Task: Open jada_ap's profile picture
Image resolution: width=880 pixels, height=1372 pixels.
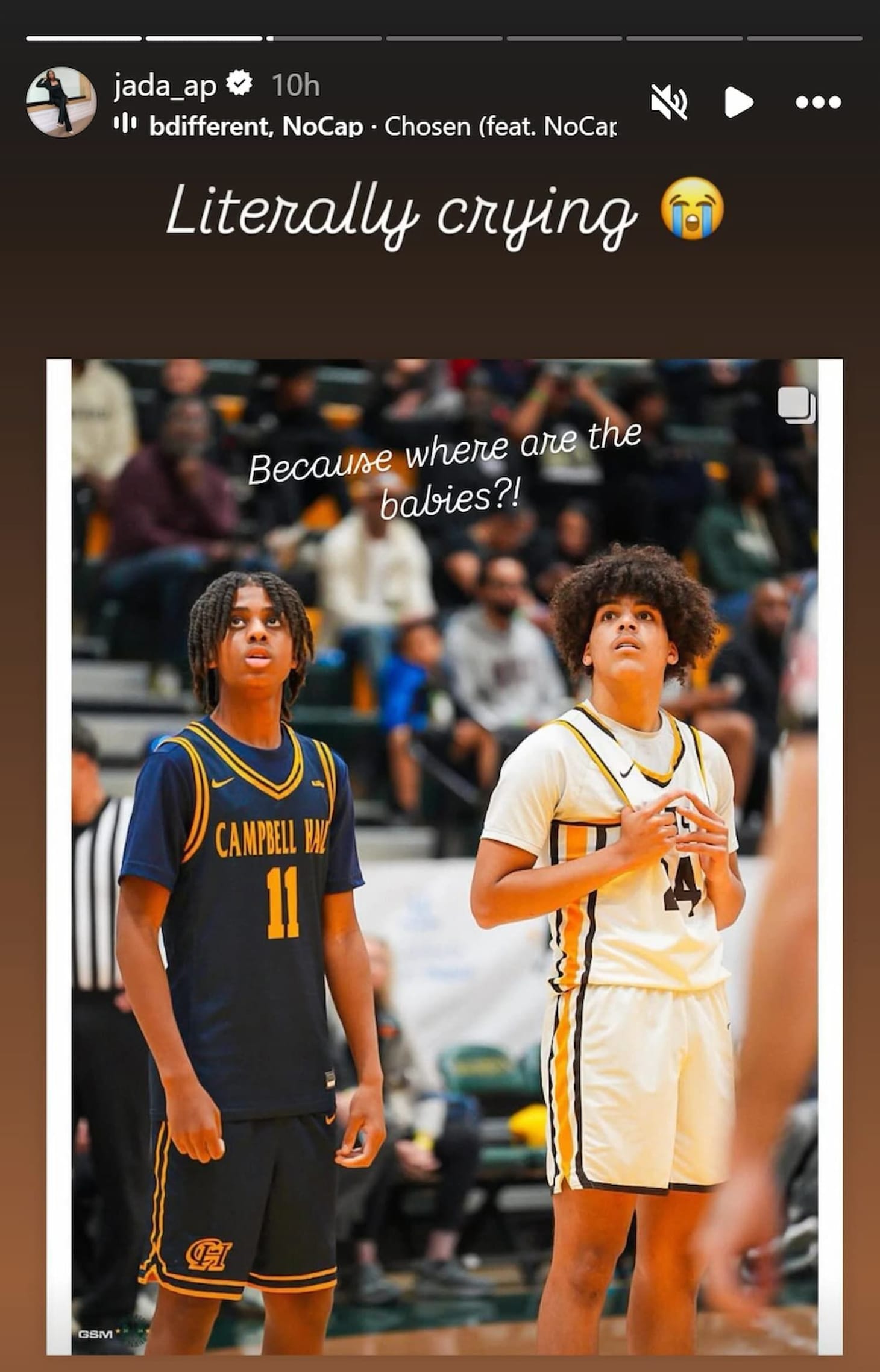Action: 61,102
